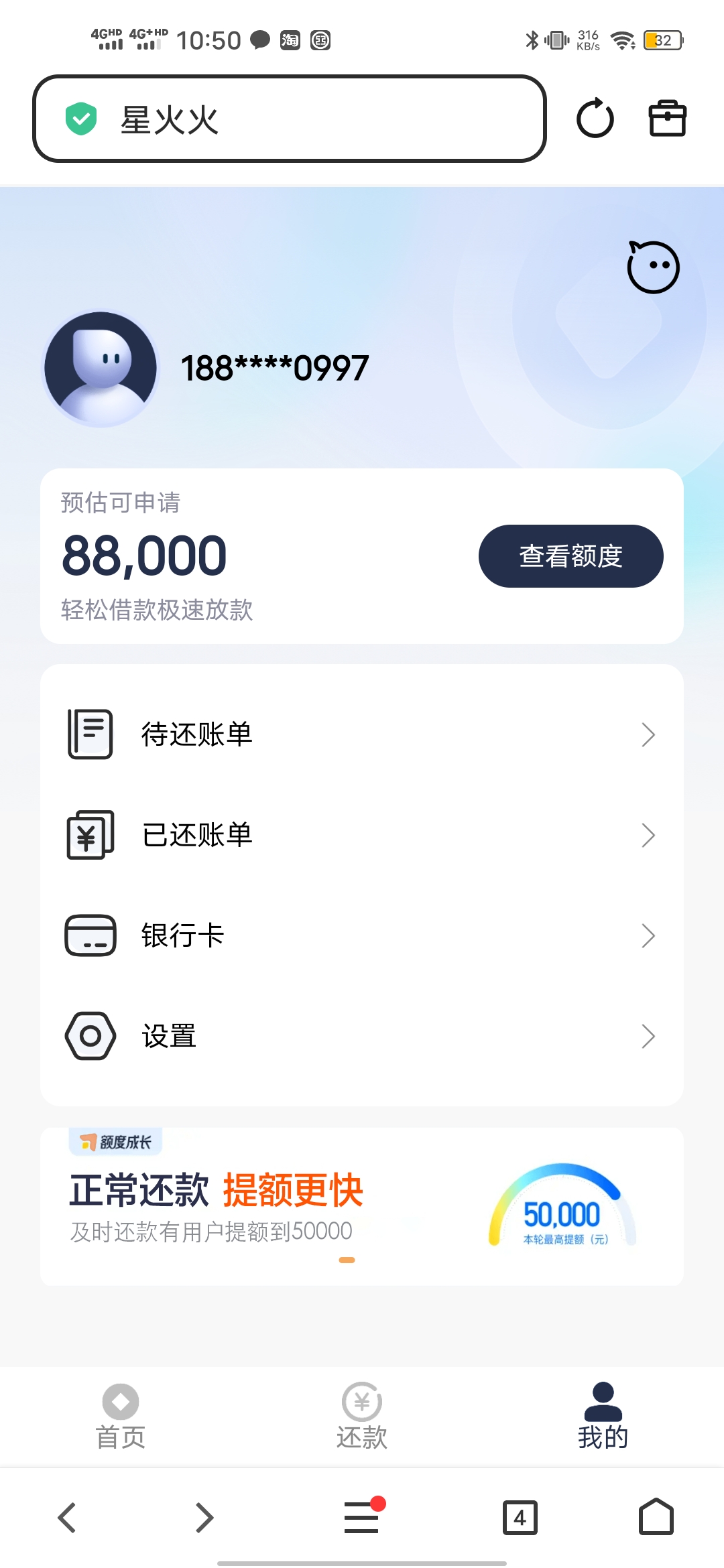Open 已还账单 row

tap(362, 835)
